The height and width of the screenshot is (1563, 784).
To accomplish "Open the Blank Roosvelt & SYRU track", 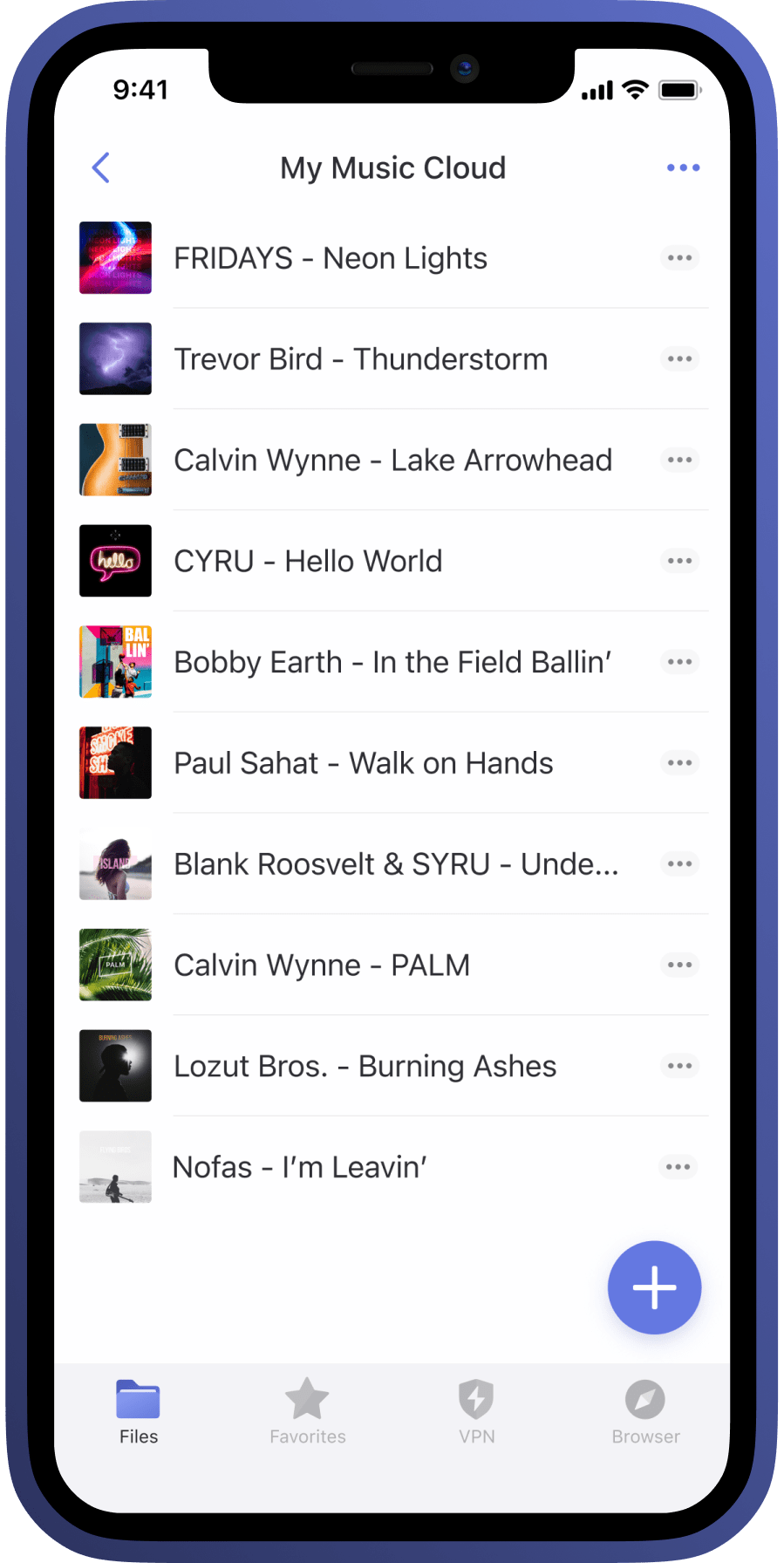I will coord(396,864).
